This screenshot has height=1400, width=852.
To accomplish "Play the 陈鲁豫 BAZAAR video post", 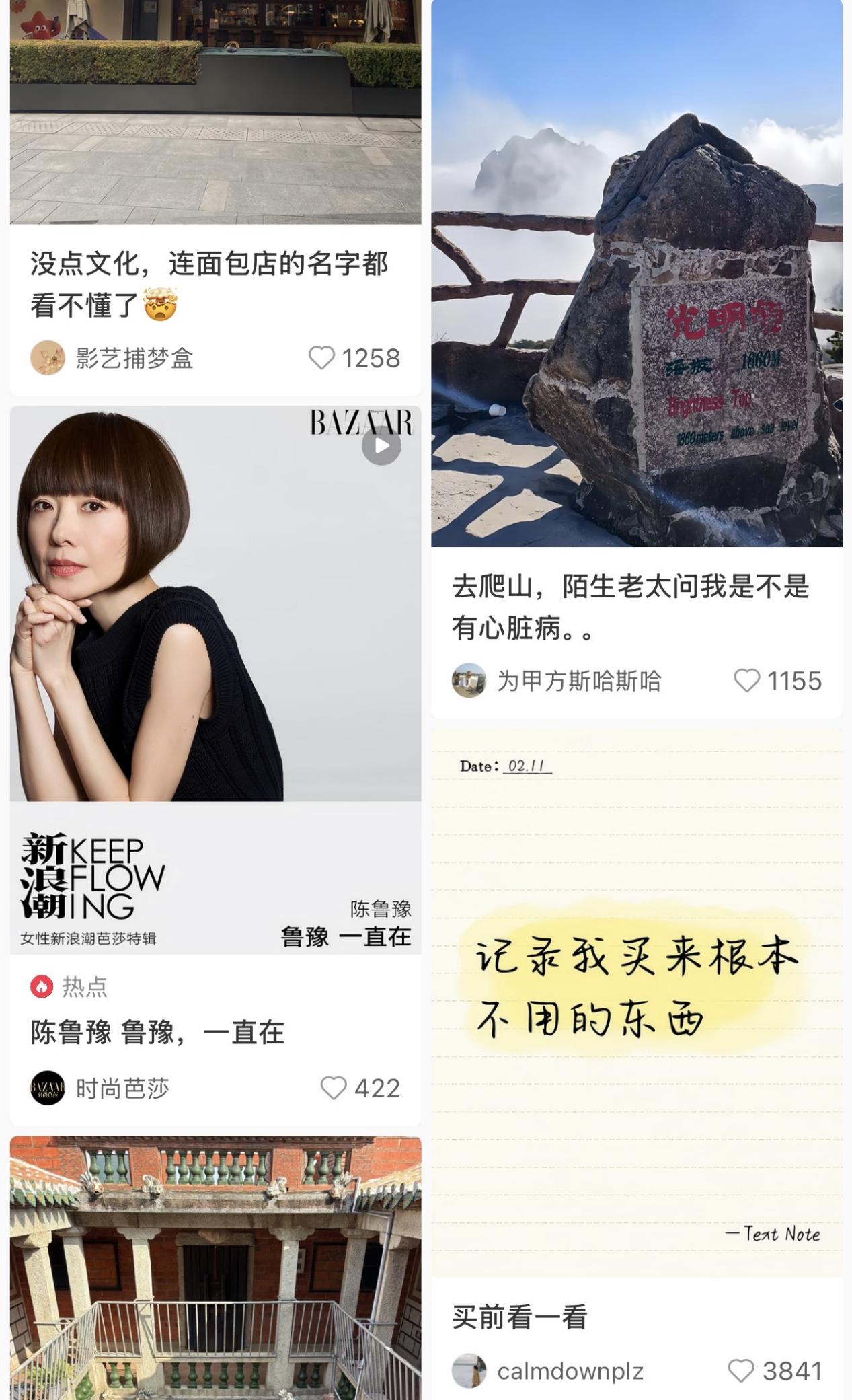I will 381,445.
